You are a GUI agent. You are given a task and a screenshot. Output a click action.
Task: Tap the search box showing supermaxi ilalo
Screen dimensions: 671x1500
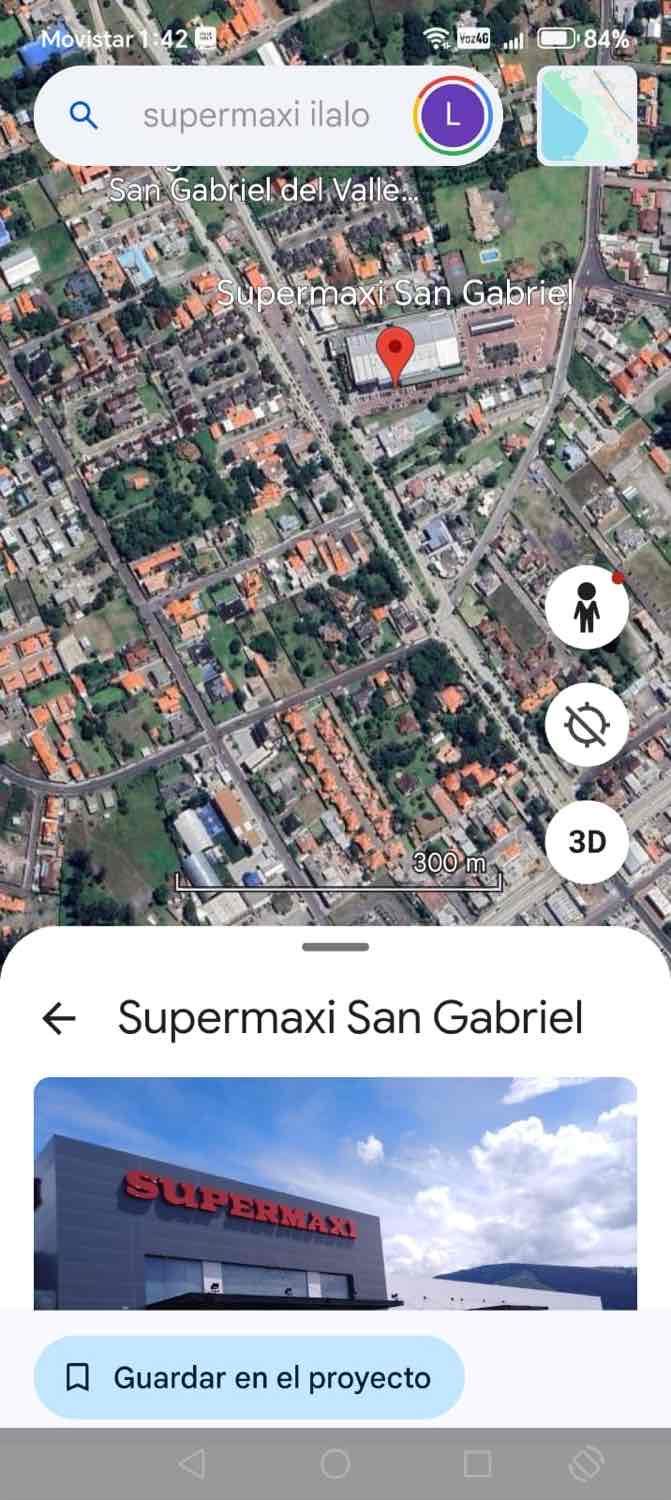[x=255, y=116]
